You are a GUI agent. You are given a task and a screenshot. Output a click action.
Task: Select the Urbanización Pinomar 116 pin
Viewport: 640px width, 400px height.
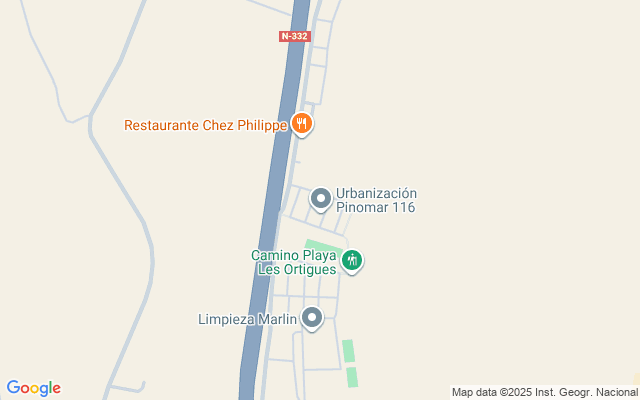pyautogui.click(x=321, y=199)
